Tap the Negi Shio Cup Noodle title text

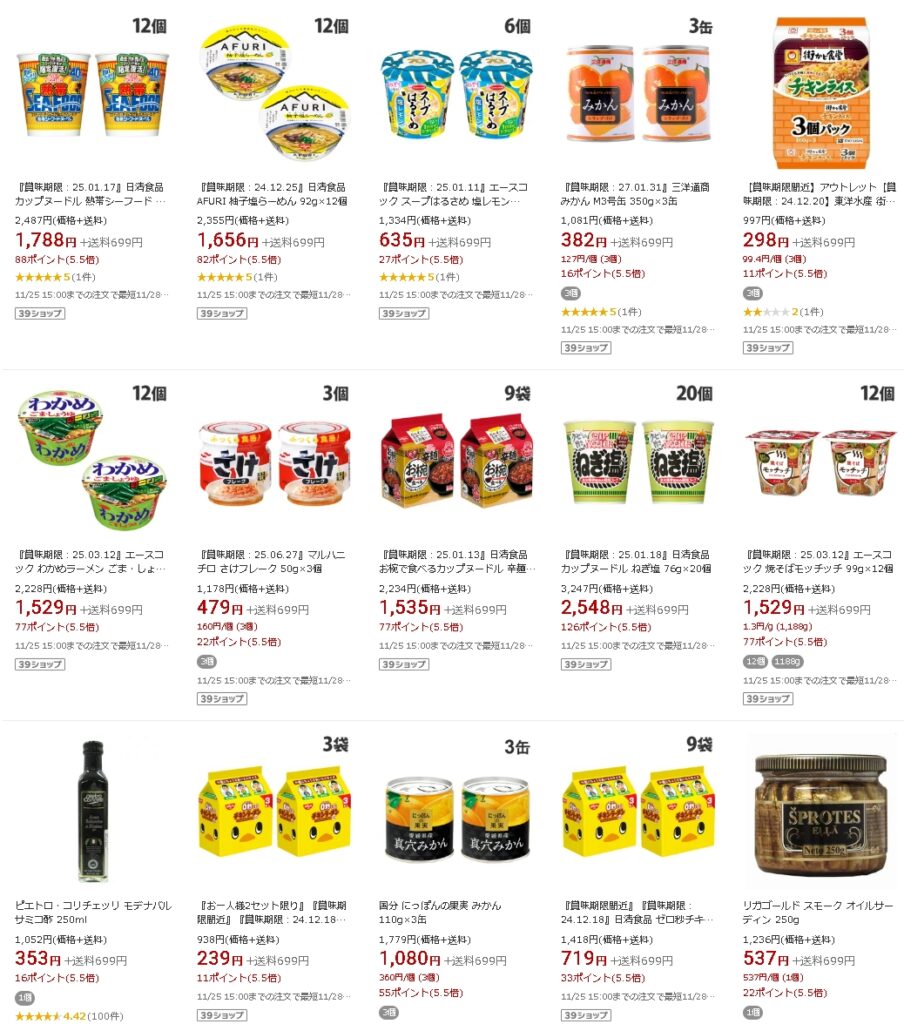click(x=636, y=561)
